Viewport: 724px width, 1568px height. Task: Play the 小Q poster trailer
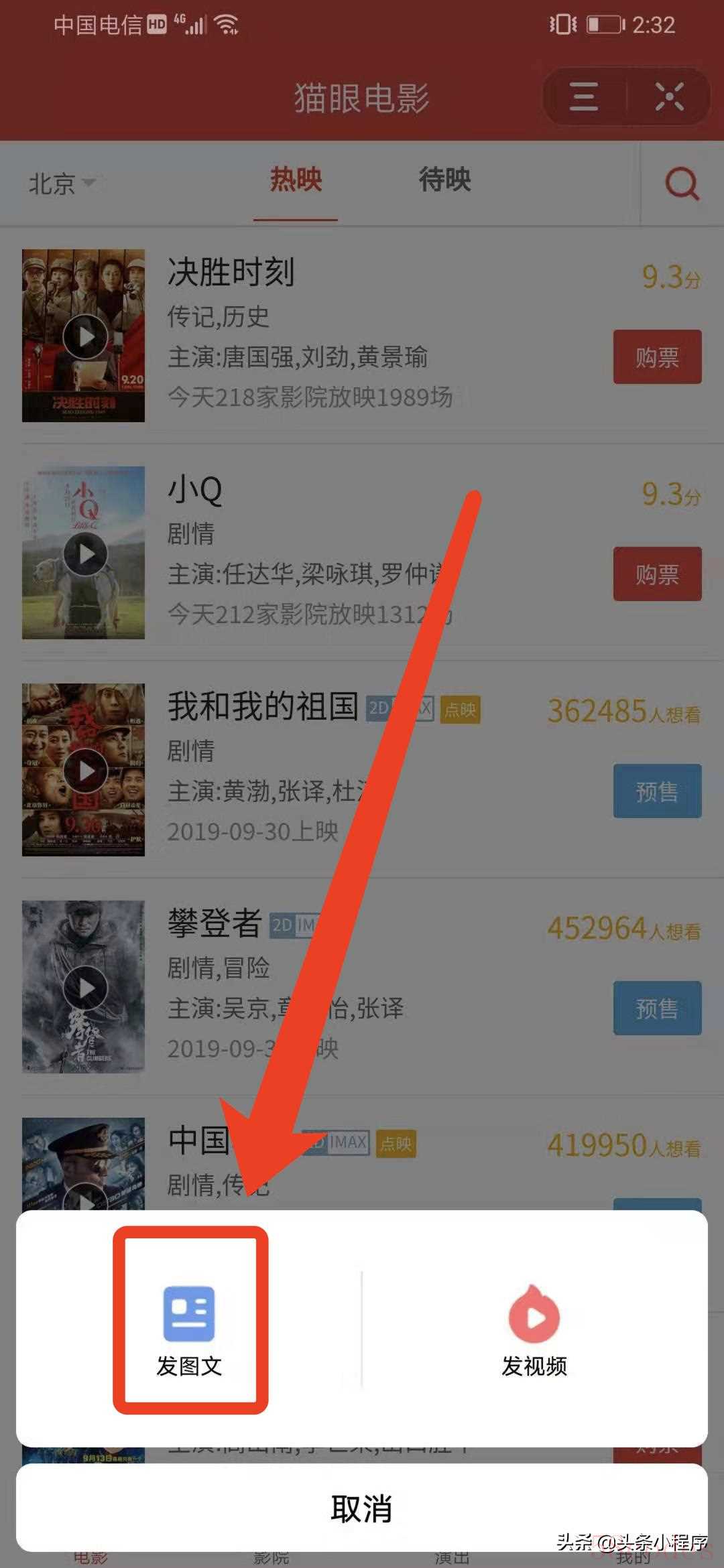[x=85, y=553]
